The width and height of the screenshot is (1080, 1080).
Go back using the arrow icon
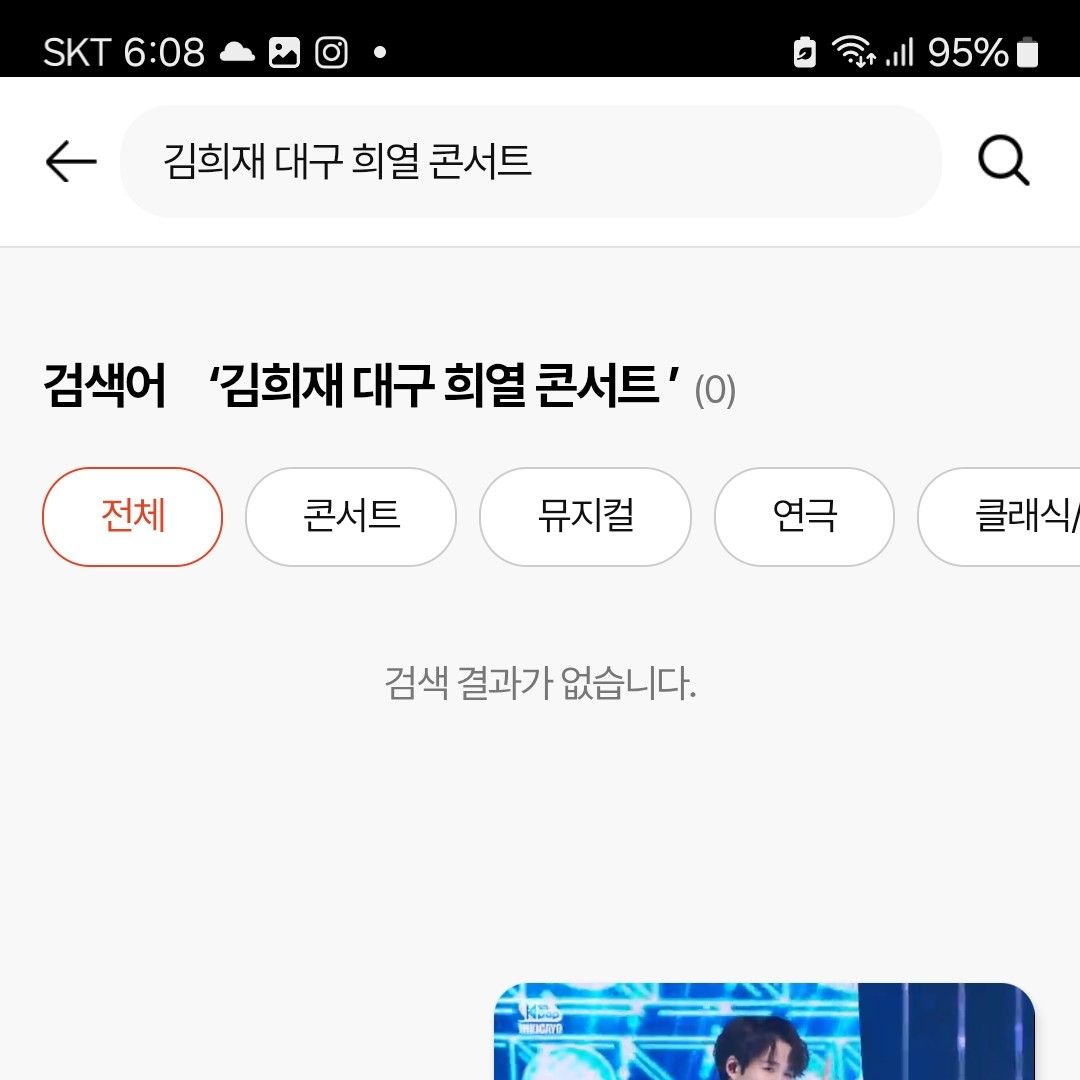click(71, 162)
